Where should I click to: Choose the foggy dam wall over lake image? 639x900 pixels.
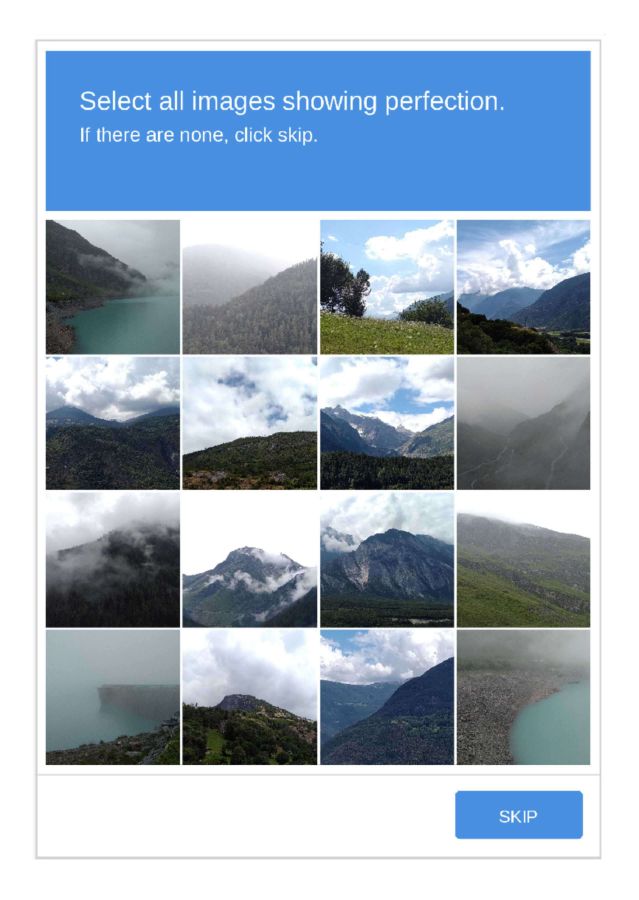coord(113,697)
